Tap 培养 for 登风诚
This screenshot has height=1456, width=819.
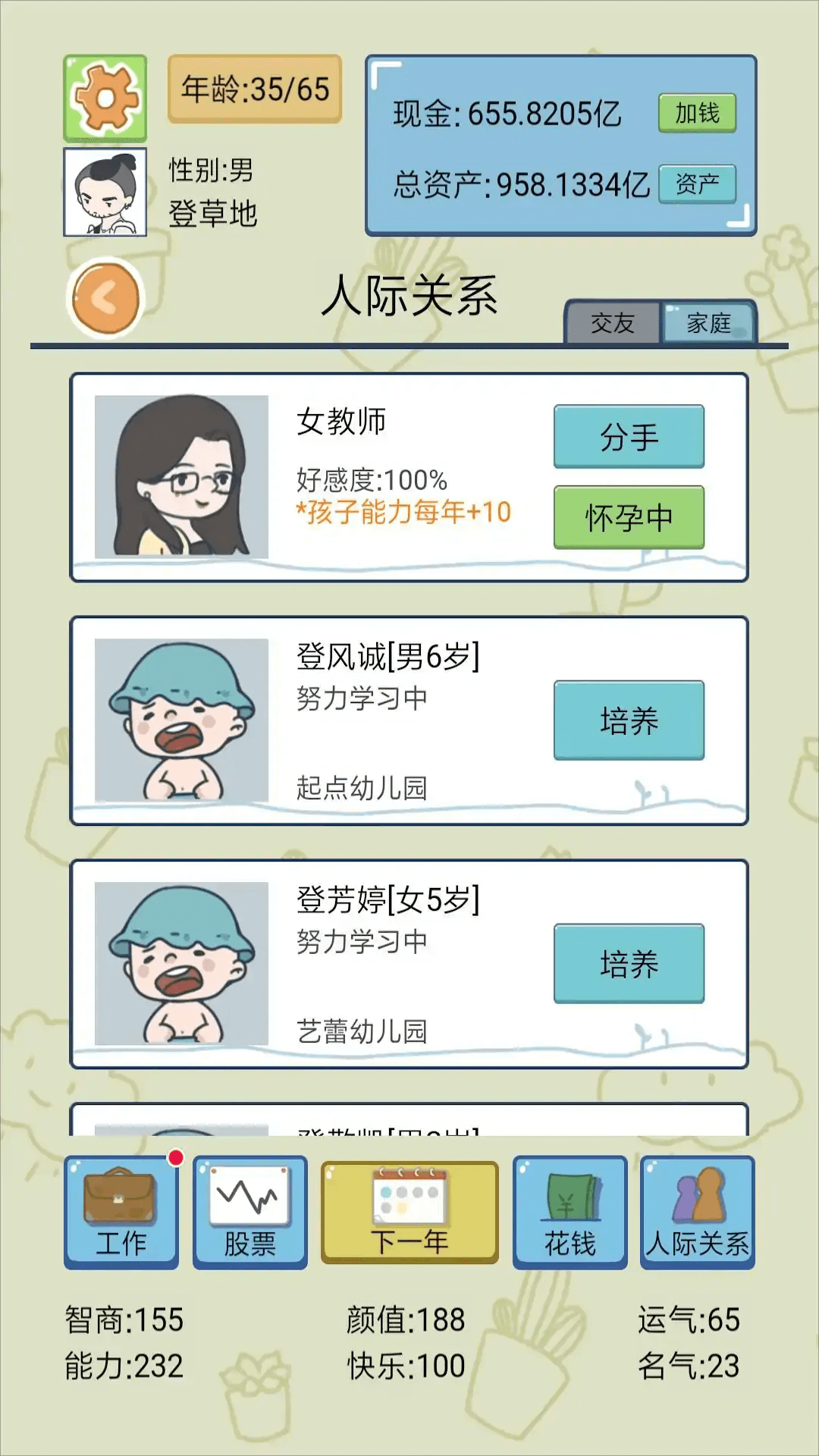[629, 720]
